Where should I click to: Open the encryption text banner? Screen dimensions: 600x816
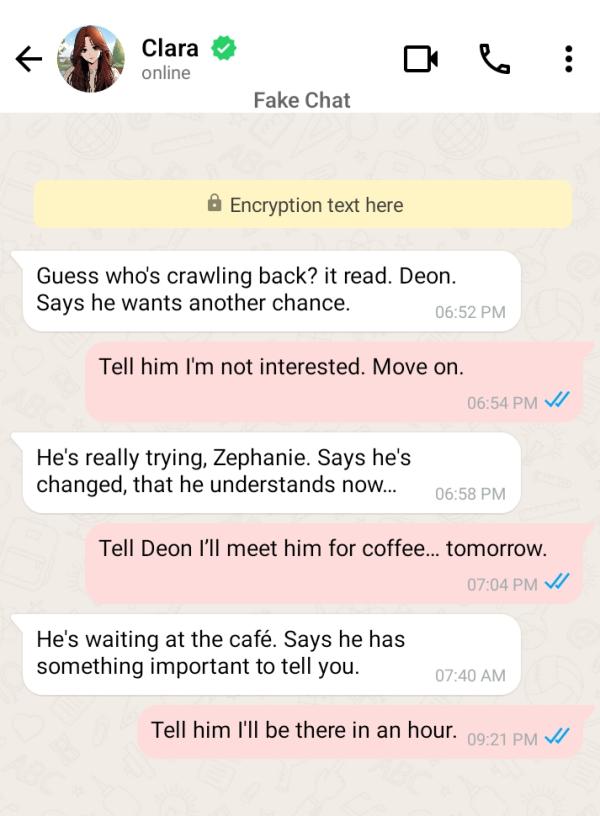(x=303, y=205)
